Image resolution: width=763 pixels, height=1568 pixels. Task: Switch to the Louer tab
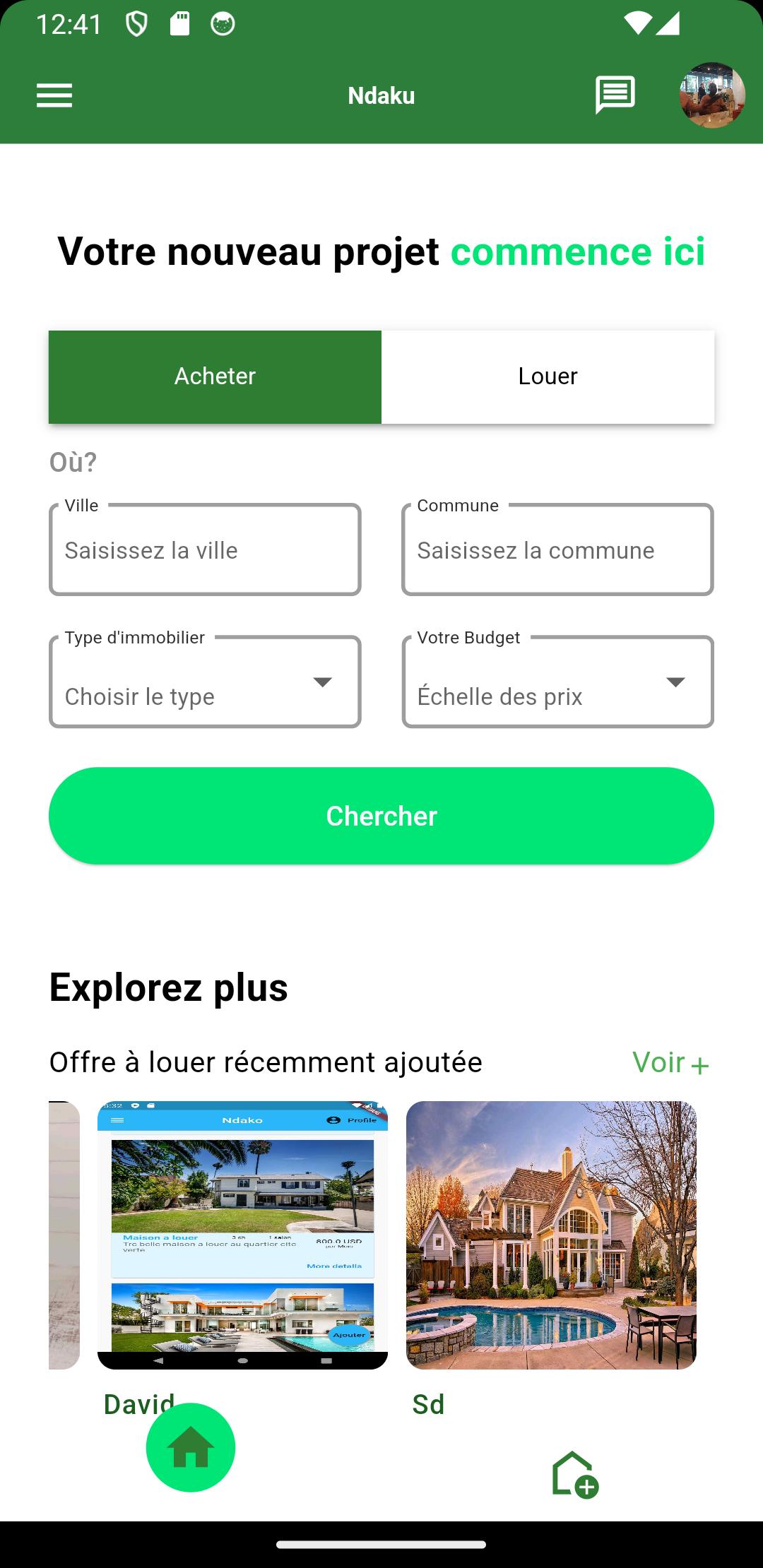[548, 376]
